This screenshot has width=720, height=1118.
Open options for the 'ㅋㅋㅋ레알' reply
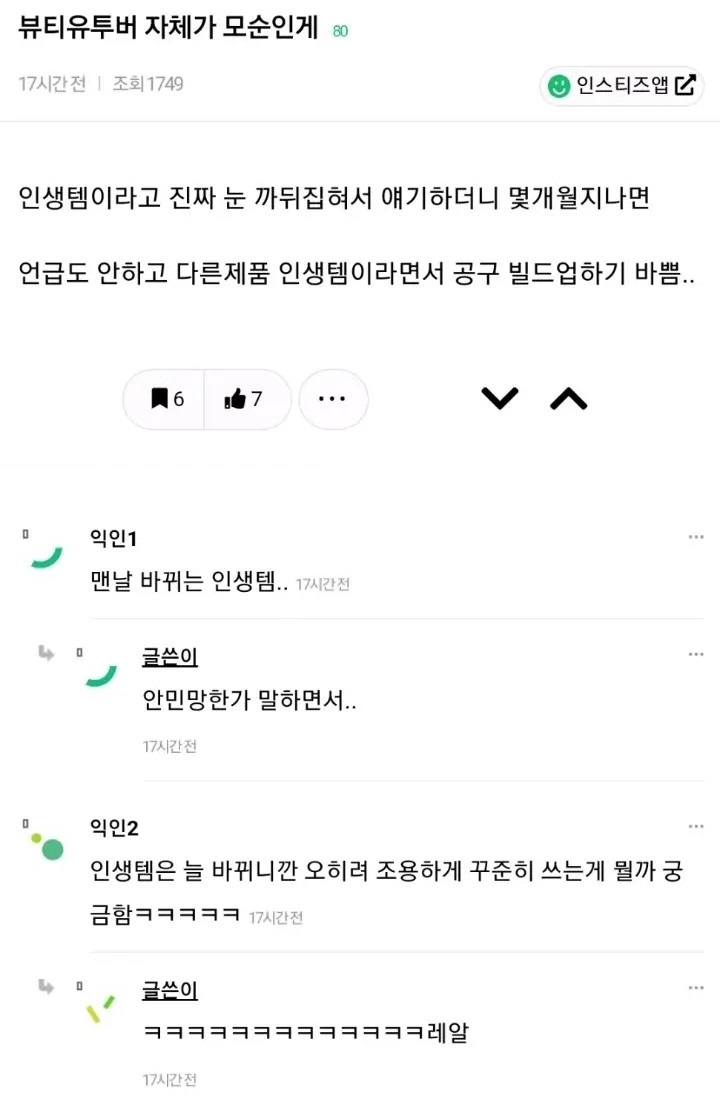(x=696, y=988)
